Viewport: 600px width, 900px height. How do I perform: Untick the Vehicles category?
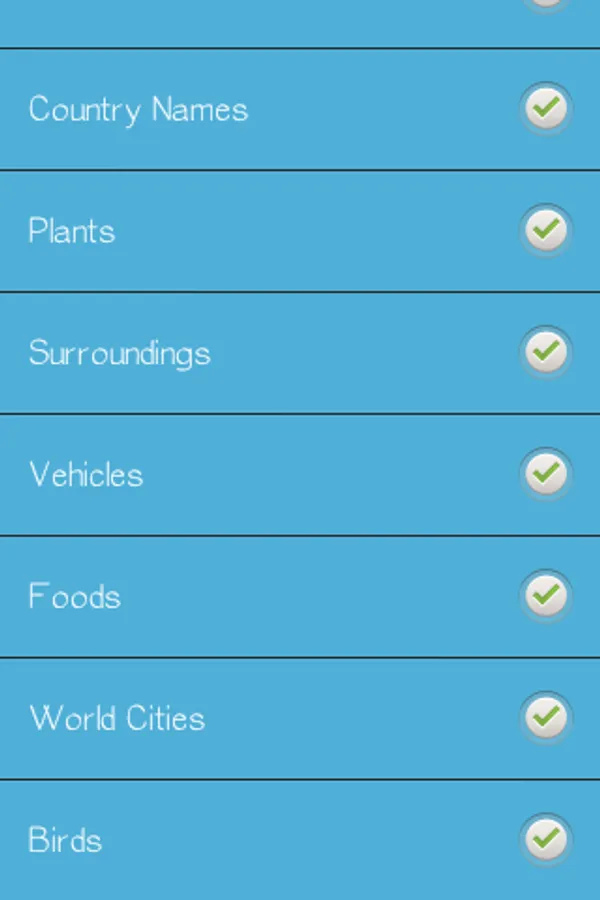click(546, 474)
